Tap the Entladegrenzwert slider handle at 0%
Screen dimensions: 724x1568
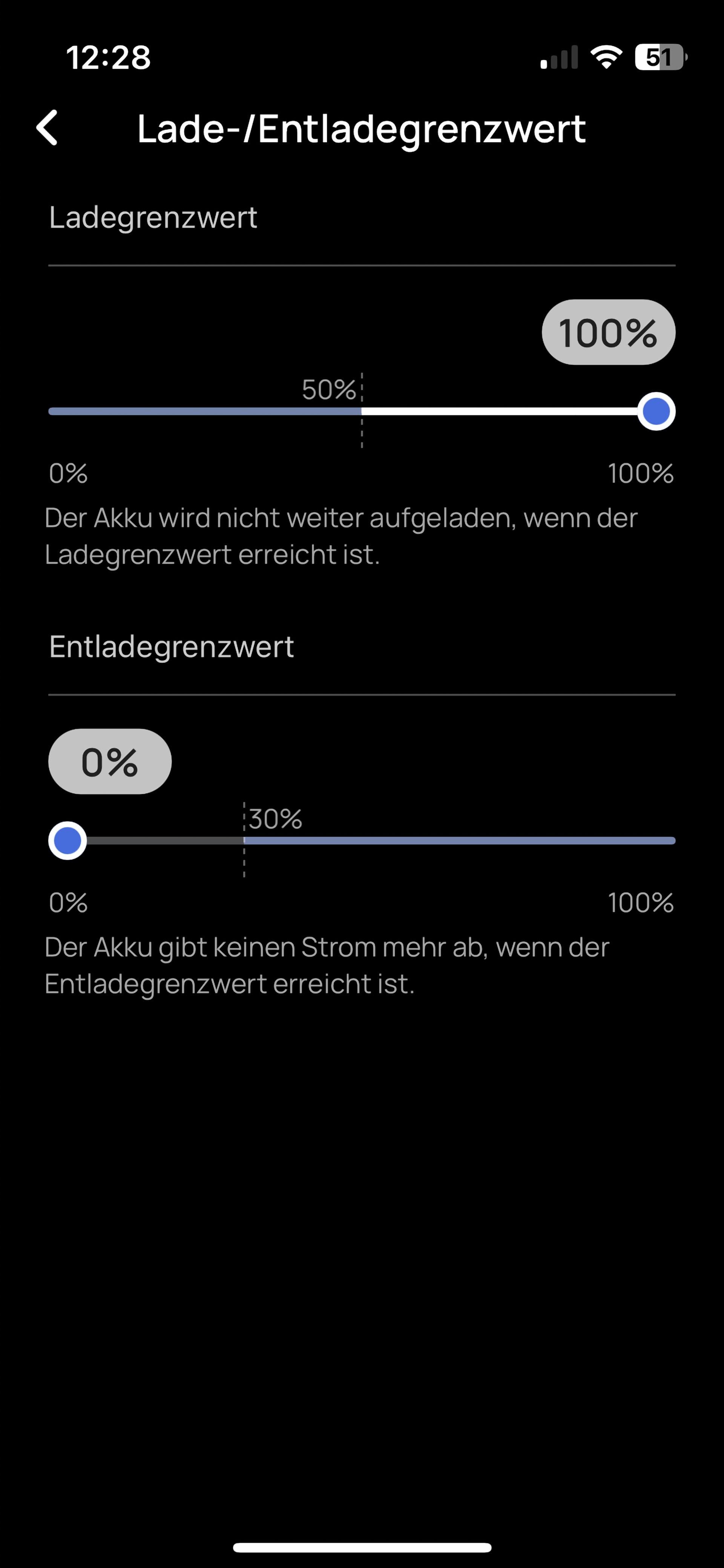click(x=67, y=841)
